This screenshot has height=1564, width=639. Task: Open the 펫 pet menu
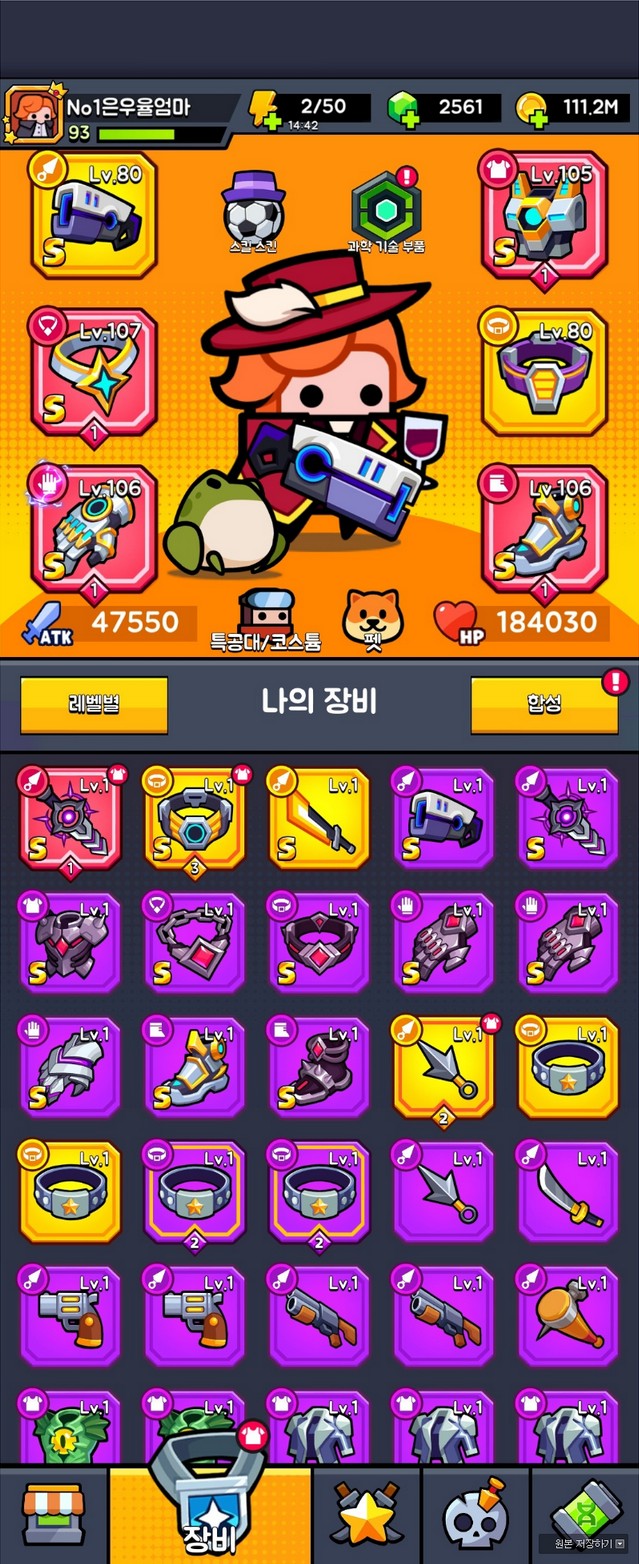(x=372, y=620)
